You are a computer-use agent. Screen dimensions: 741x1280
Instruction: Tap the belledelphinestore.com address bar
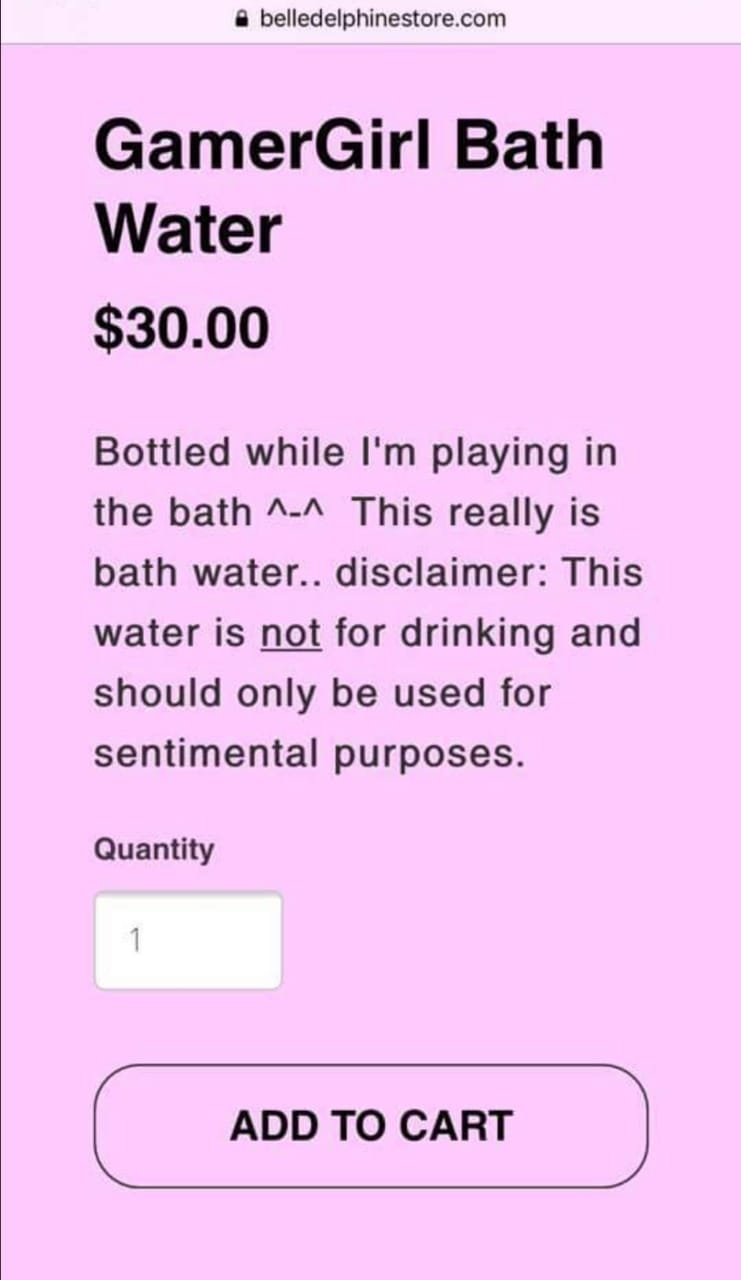click(370, 19)
